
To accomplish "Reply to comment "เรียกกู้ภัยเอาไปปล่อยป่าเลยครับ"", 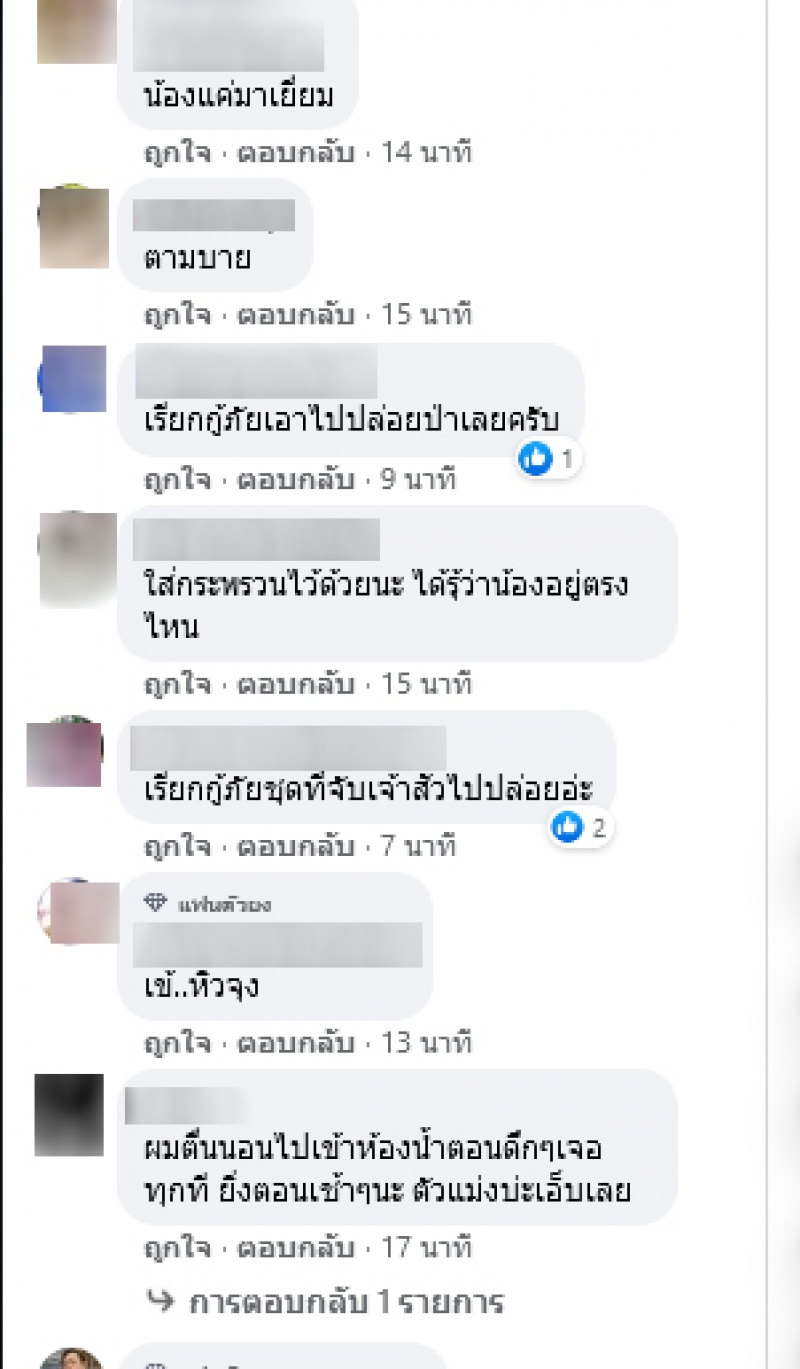I will pyautogui.click(x=295, y=480).
